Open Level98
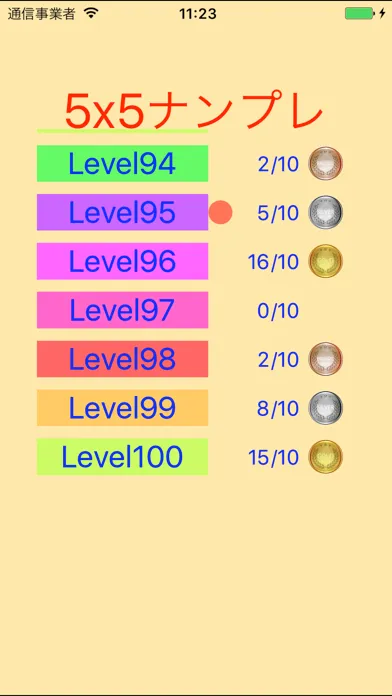 click(122, 359)
